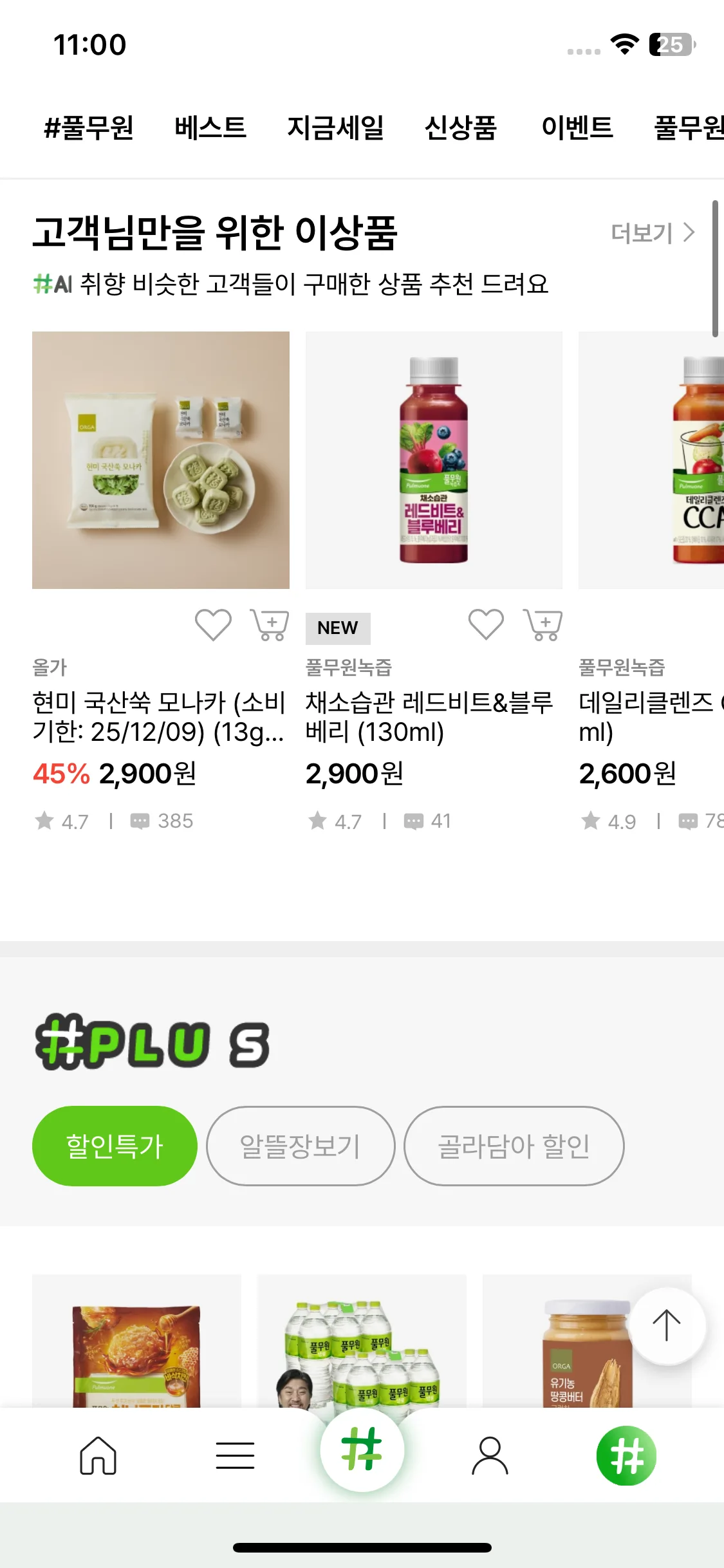
Task: Tap the center white hashtag button
Action: [362, 1450]
